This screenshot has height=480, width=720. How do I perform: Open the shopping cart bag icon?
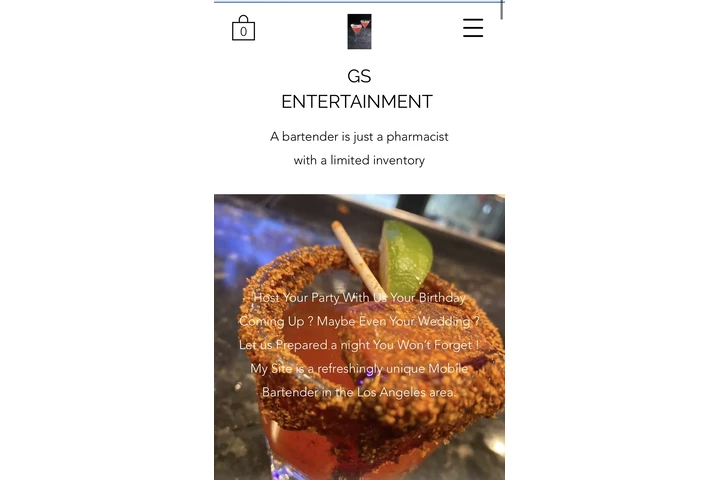click(x=243, y=29)
